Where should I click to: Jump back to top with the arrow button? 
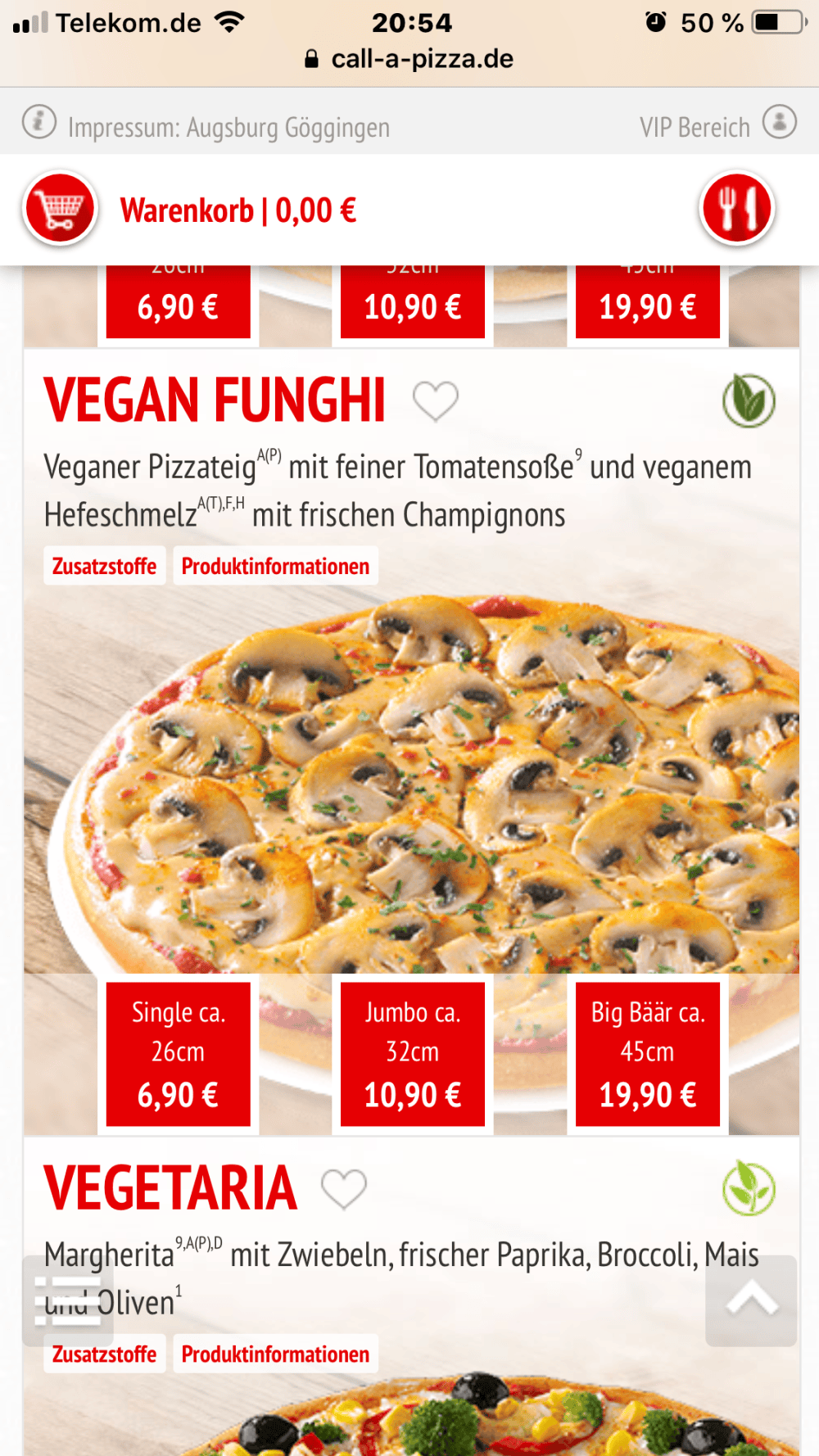pyautogui.click(x=751, y=1301)
